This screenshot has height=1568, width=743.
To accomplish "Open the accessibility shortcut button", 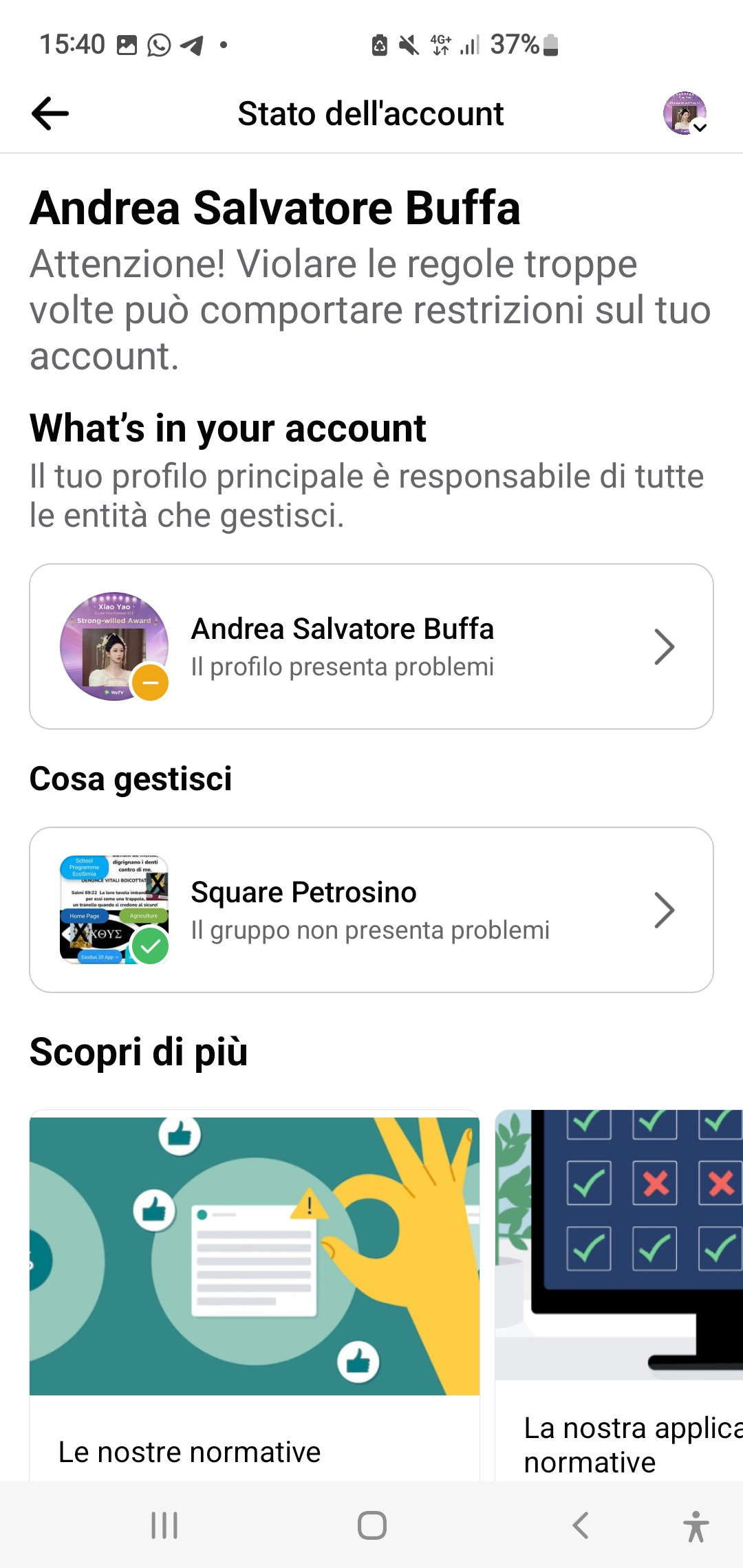I will [696, 1526].
